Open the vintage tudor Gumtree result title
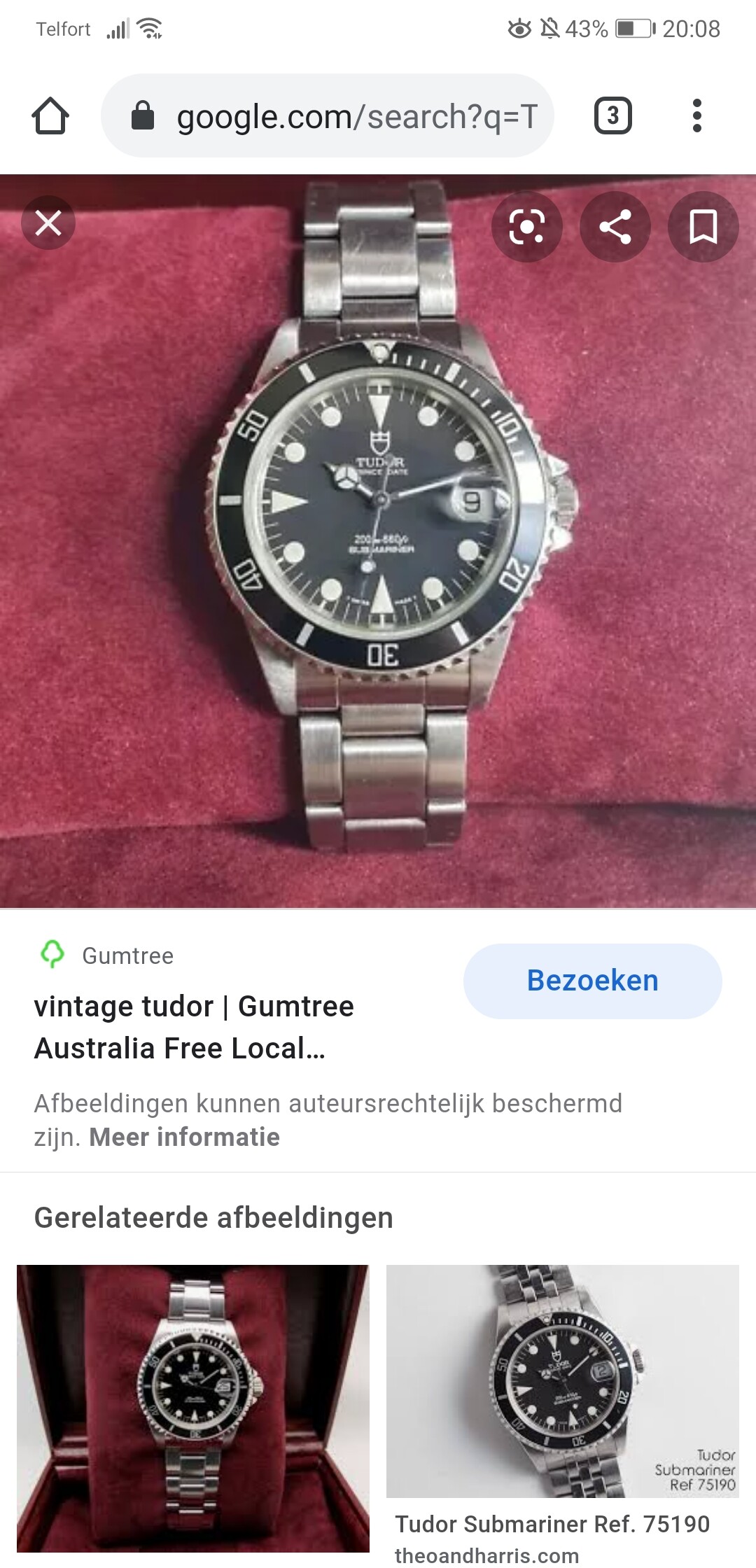 tap(194, 1027)
